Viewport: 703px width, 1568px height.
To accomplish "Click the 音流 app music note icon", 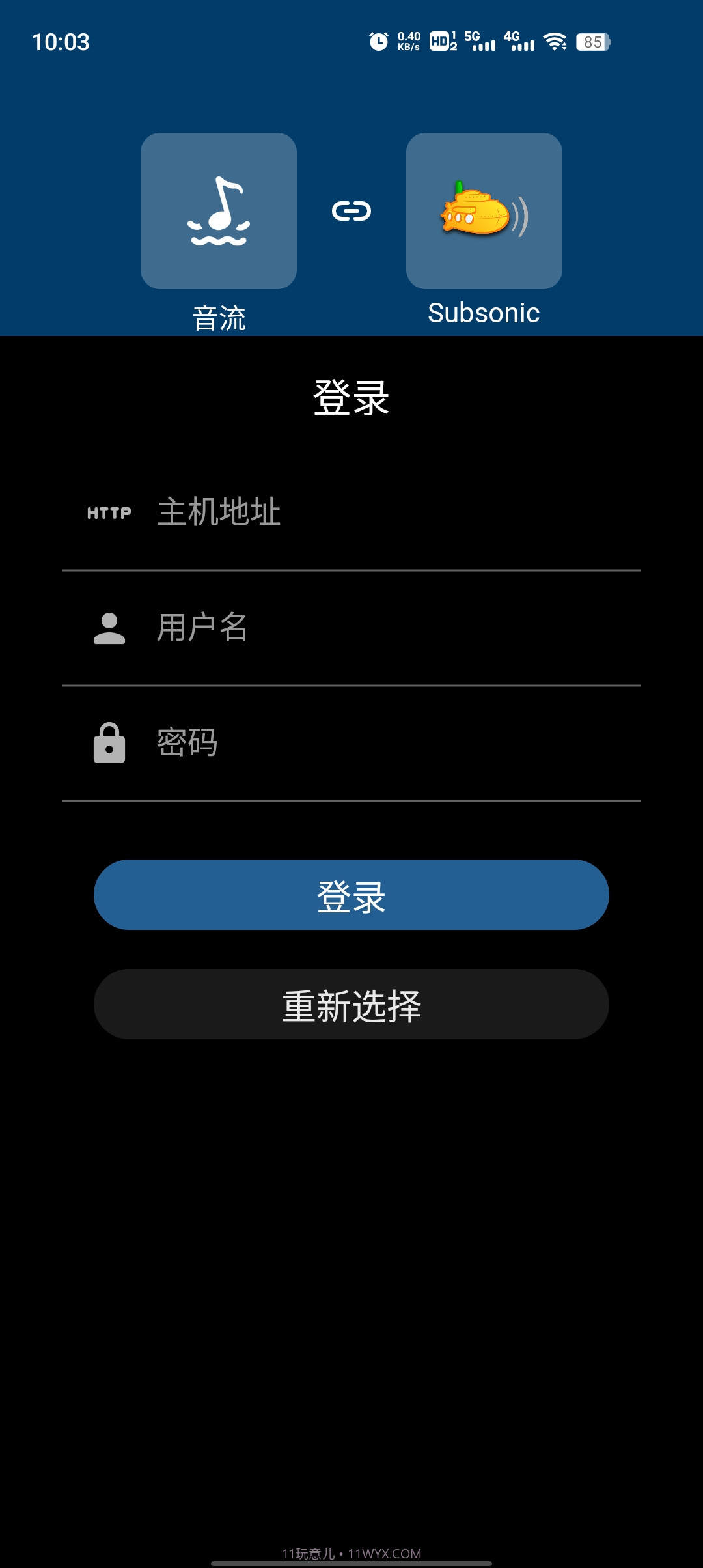I will [217, 210].
